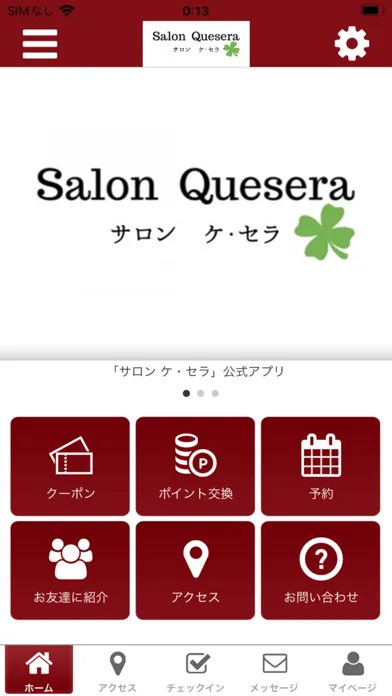Open ポイント交換 tile
The height and width of the screenshot is (696, 392).
(195, 466)
